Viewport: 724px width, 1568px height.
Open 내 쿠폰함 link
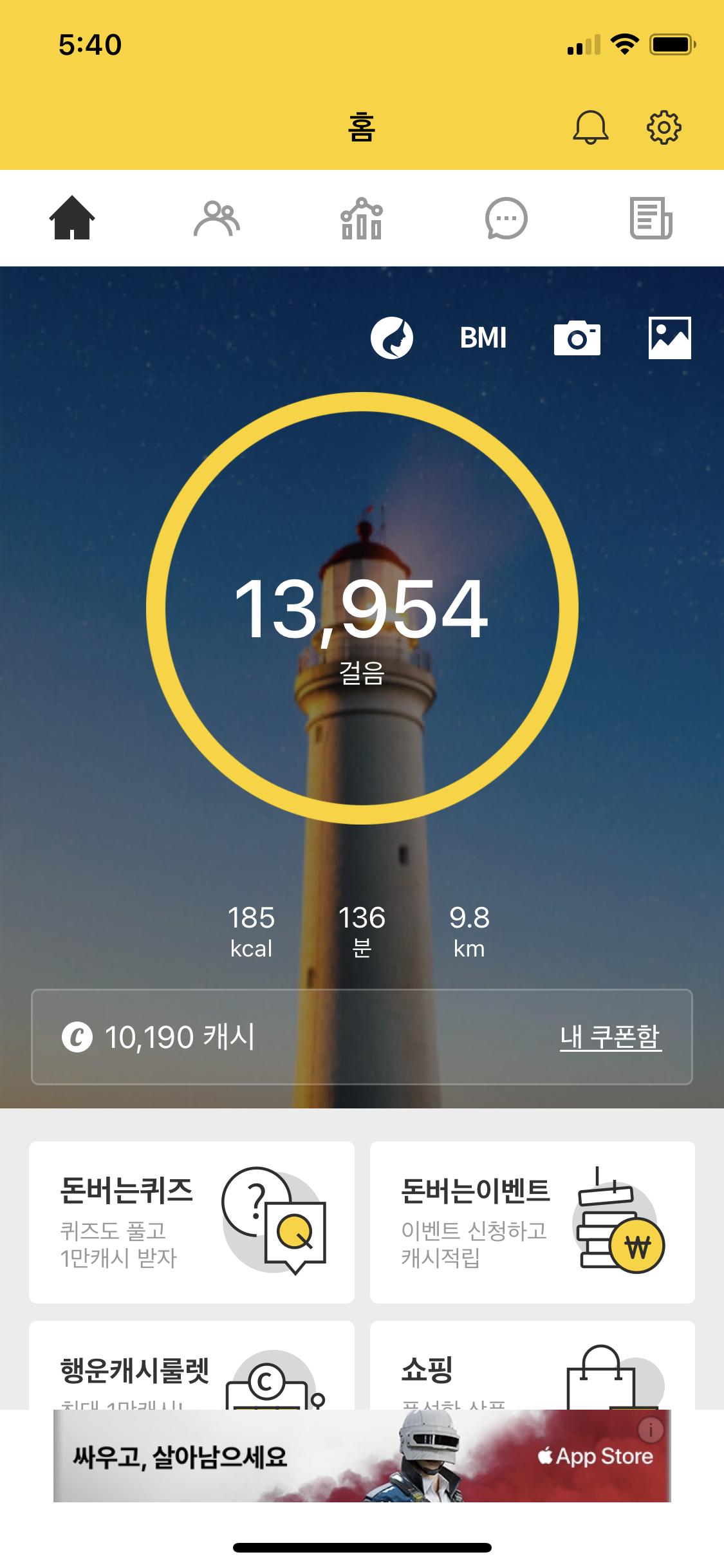(610, 1037)
